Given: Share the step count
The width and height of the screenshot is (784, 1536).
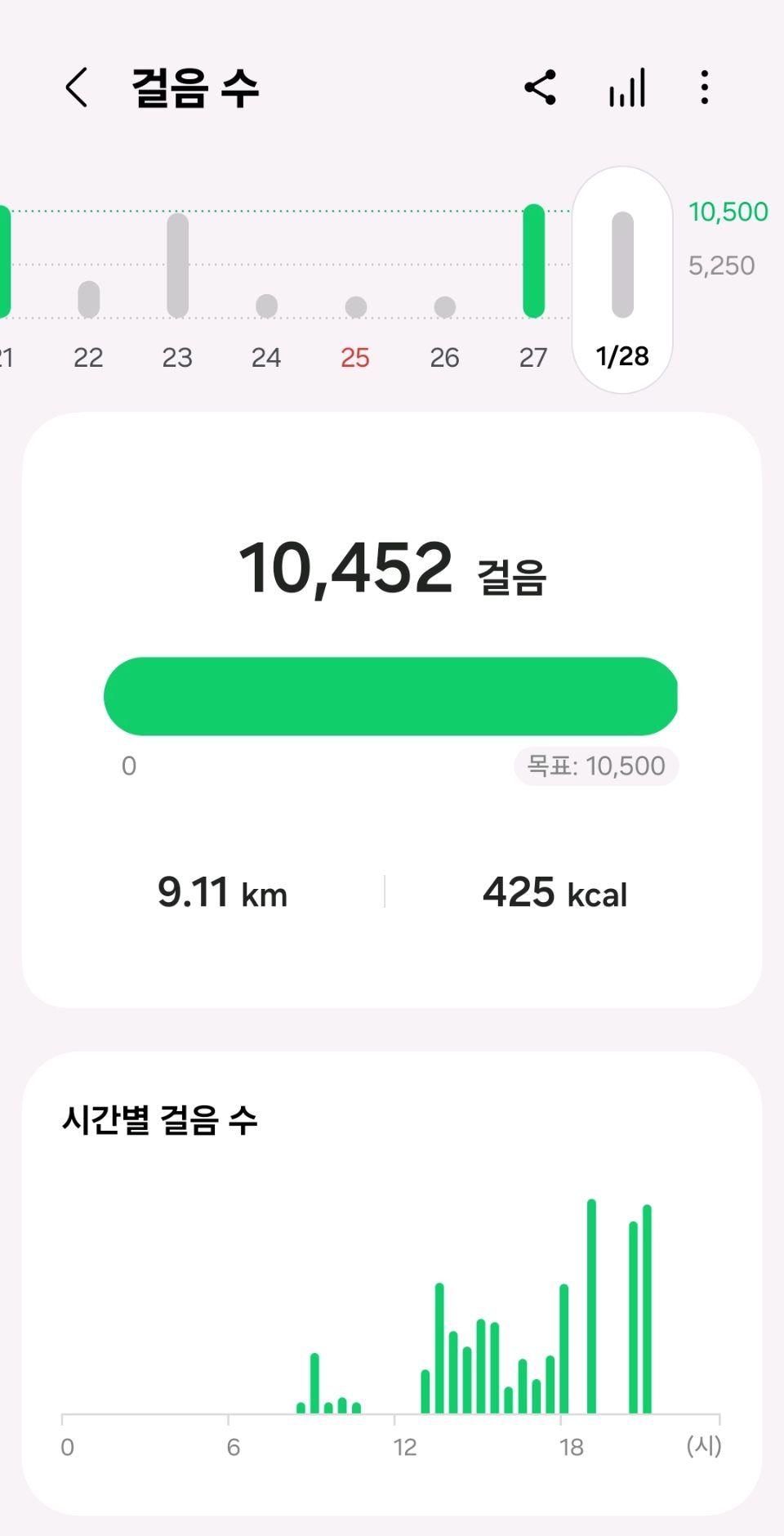Looking at the screenshot, I should pyautogui.click(x=541, y=87).
